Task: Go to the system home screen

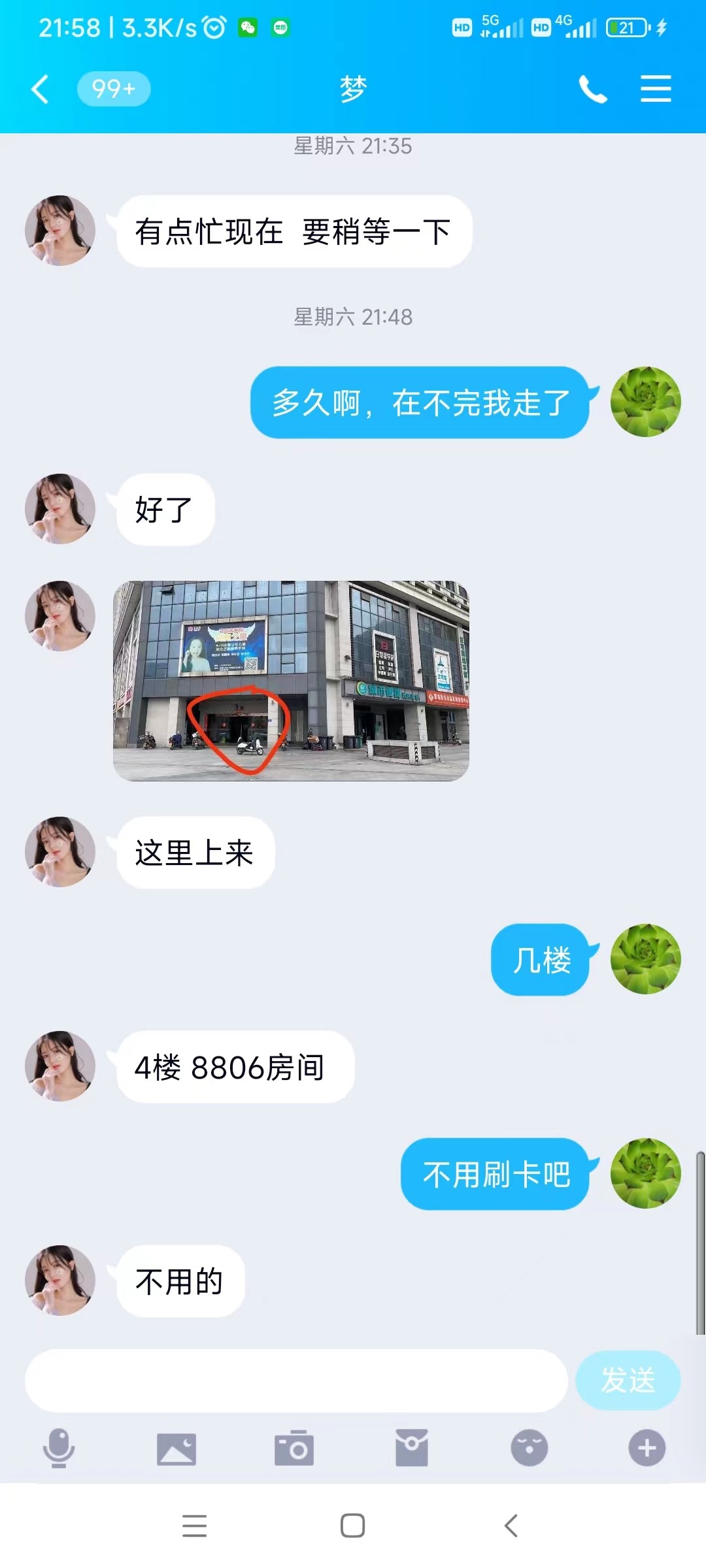Action: pos(352,1526)
